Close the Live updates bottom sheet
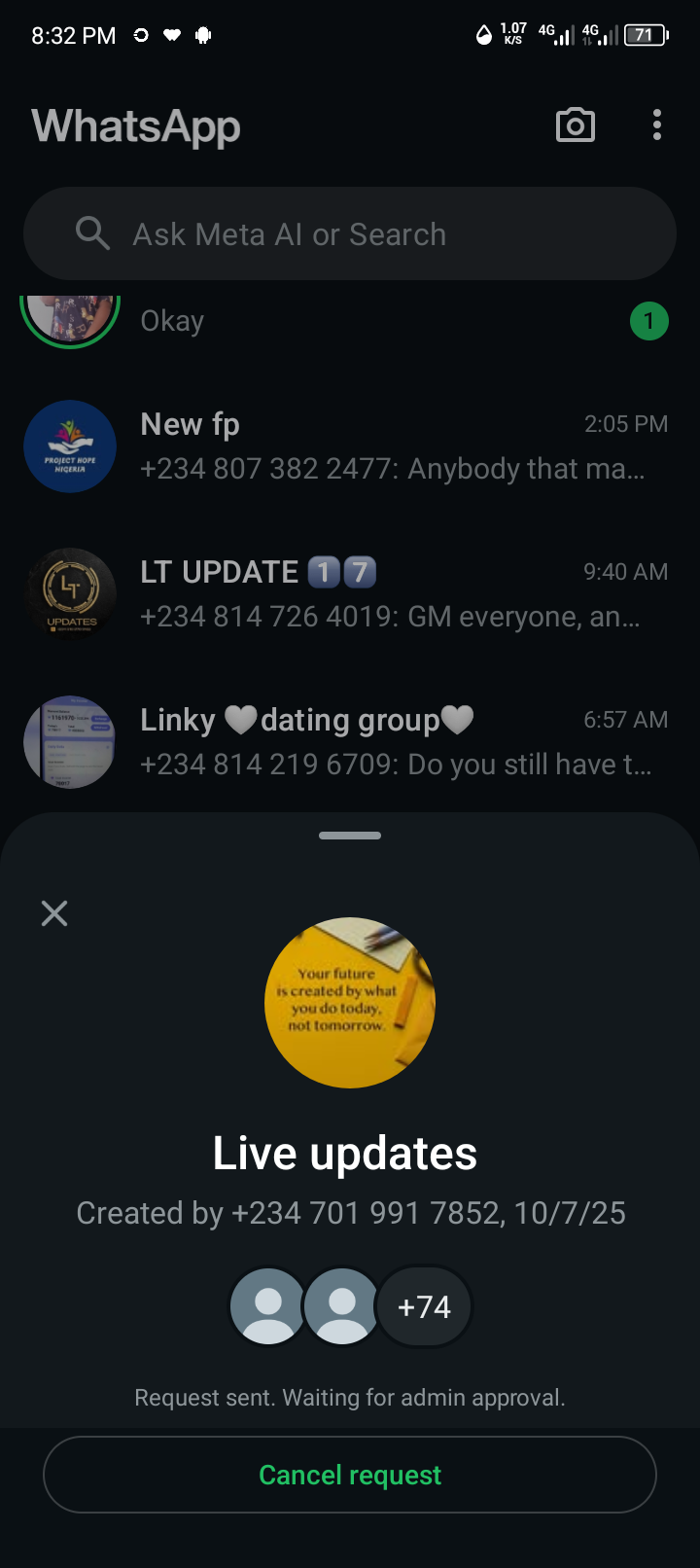Viewport: 700px width, 1568px height. pyautogui.click(x=54, y=912)
